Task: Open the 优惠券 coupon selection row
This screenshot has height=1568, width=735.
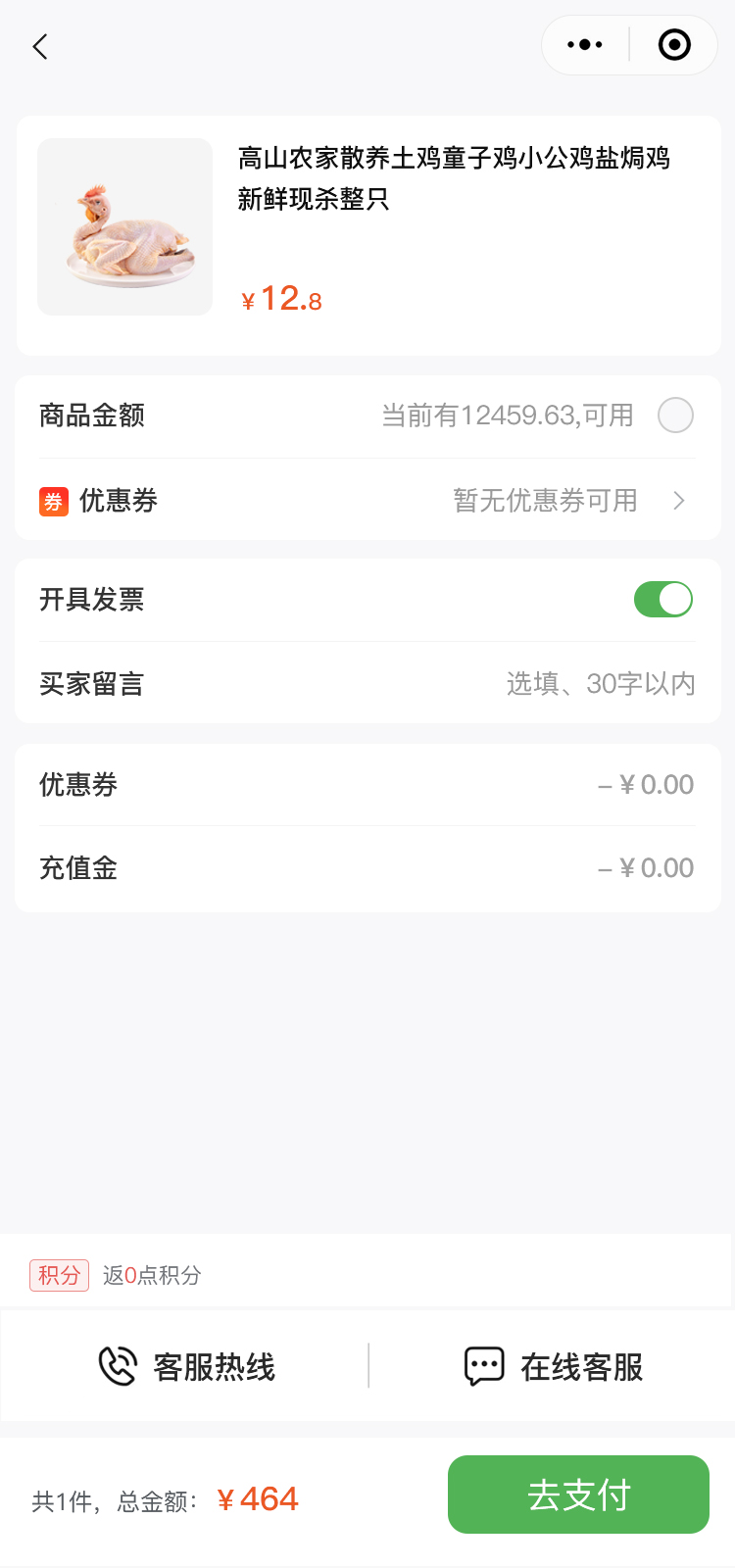Action: click(367, 501)
